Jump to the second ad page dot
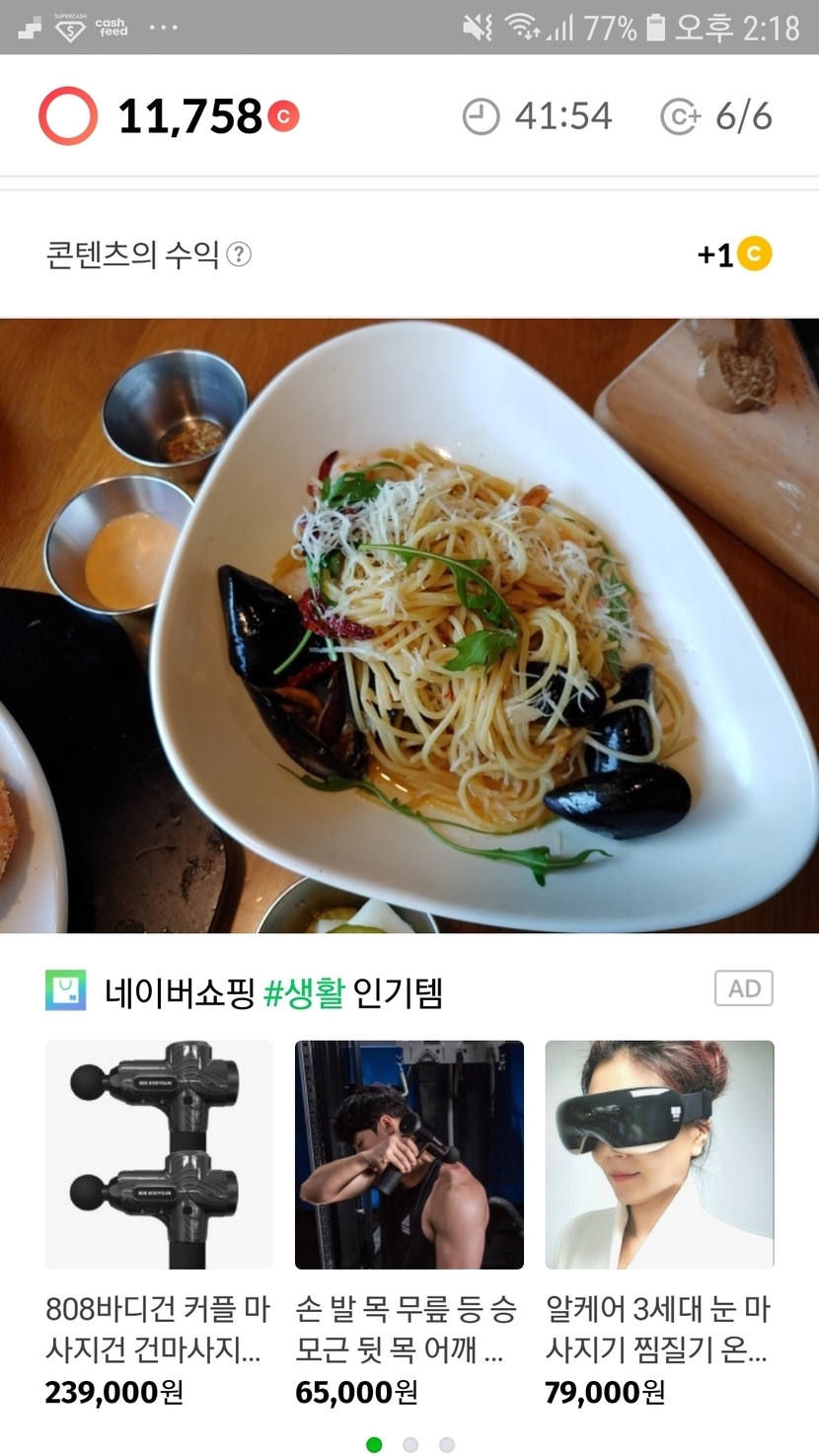 click(410, 1444)
